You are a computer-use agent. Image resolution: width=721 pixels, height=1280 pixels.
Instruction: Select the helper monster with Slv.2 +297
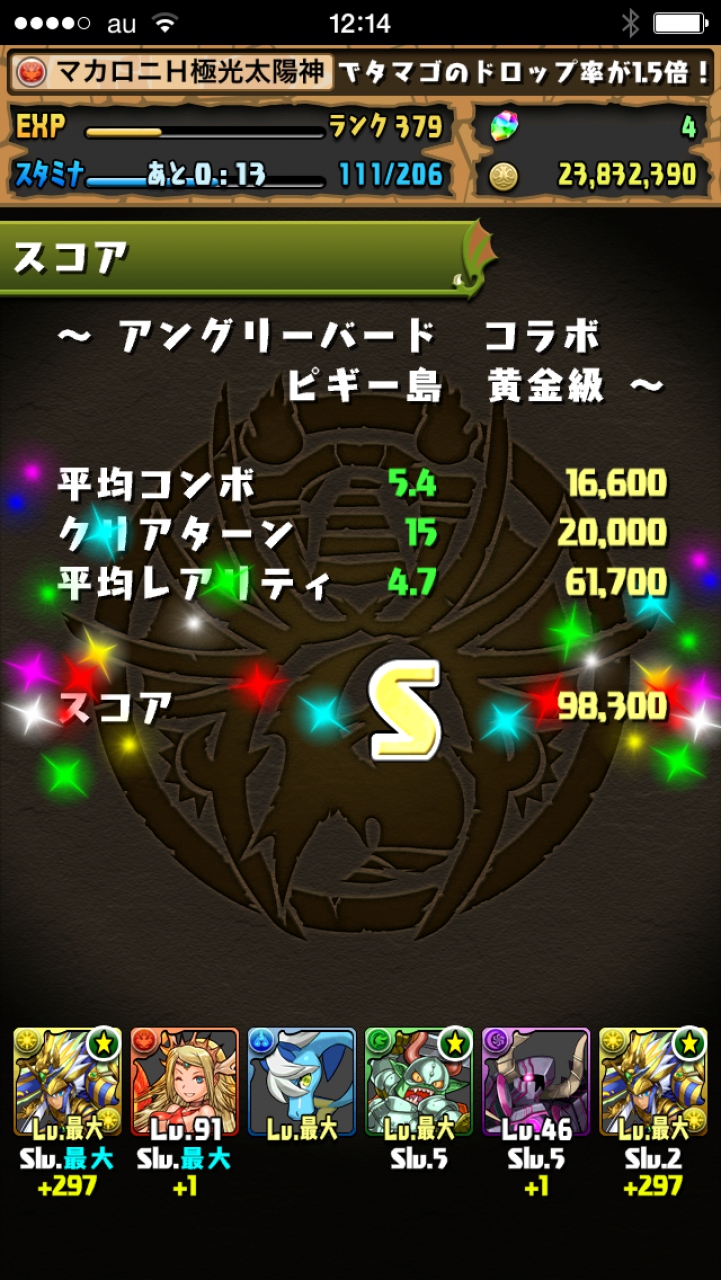tap(653, 1082)
